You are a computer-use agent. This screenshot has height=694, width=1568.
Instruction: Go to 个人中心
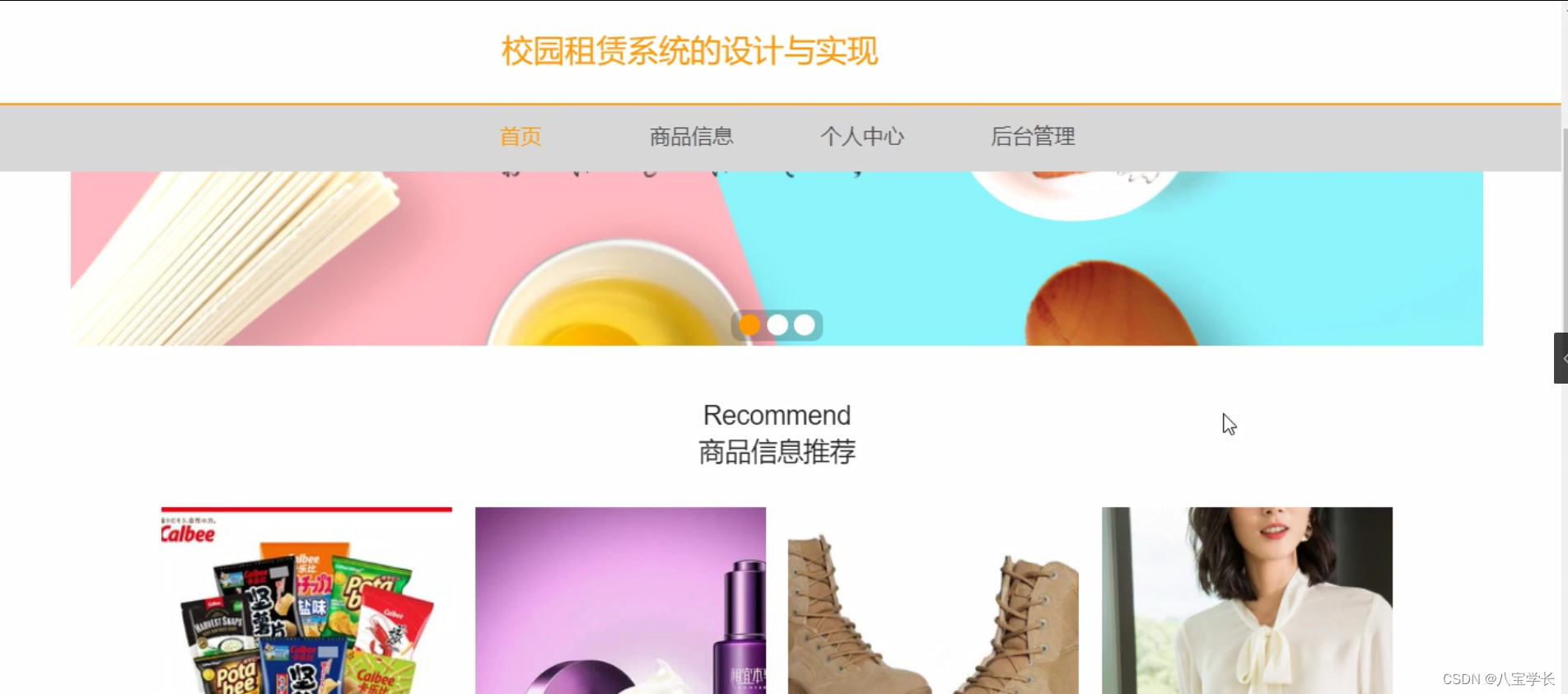(x=861, y=137)
